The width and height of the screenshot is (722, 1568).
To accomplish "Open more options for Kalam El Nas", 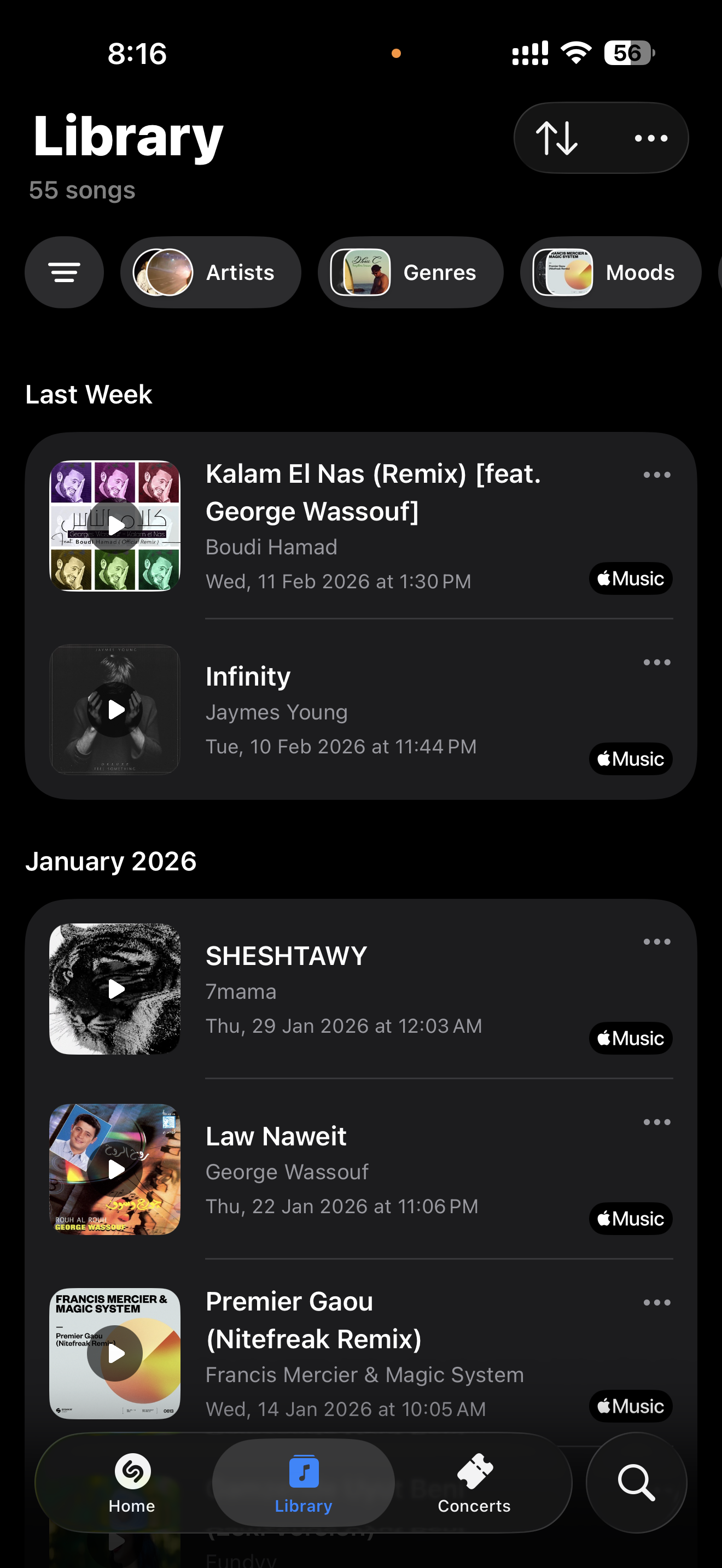I will 656,475.
